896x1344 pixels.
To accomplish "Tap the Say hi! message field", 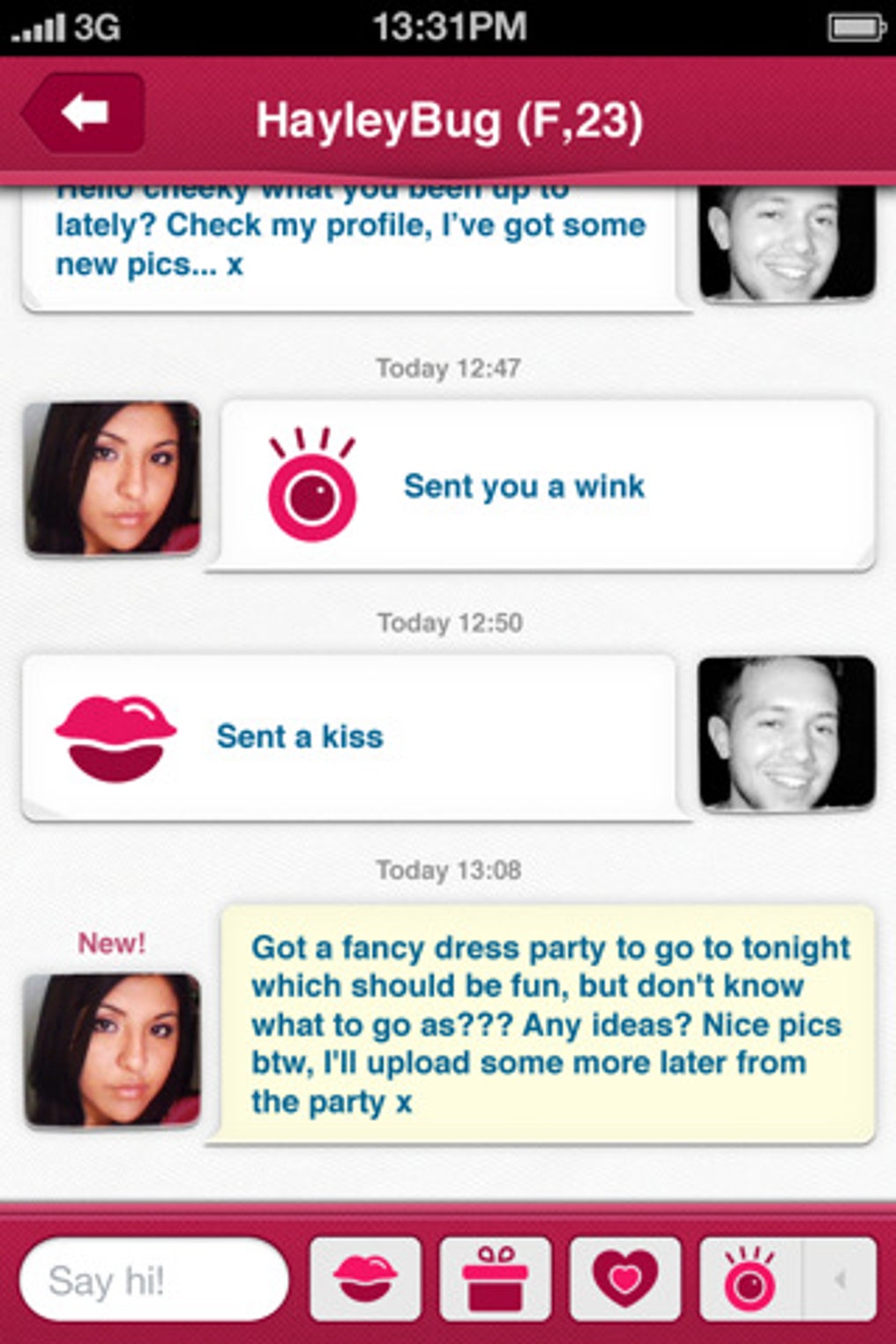I will 154,1280.
